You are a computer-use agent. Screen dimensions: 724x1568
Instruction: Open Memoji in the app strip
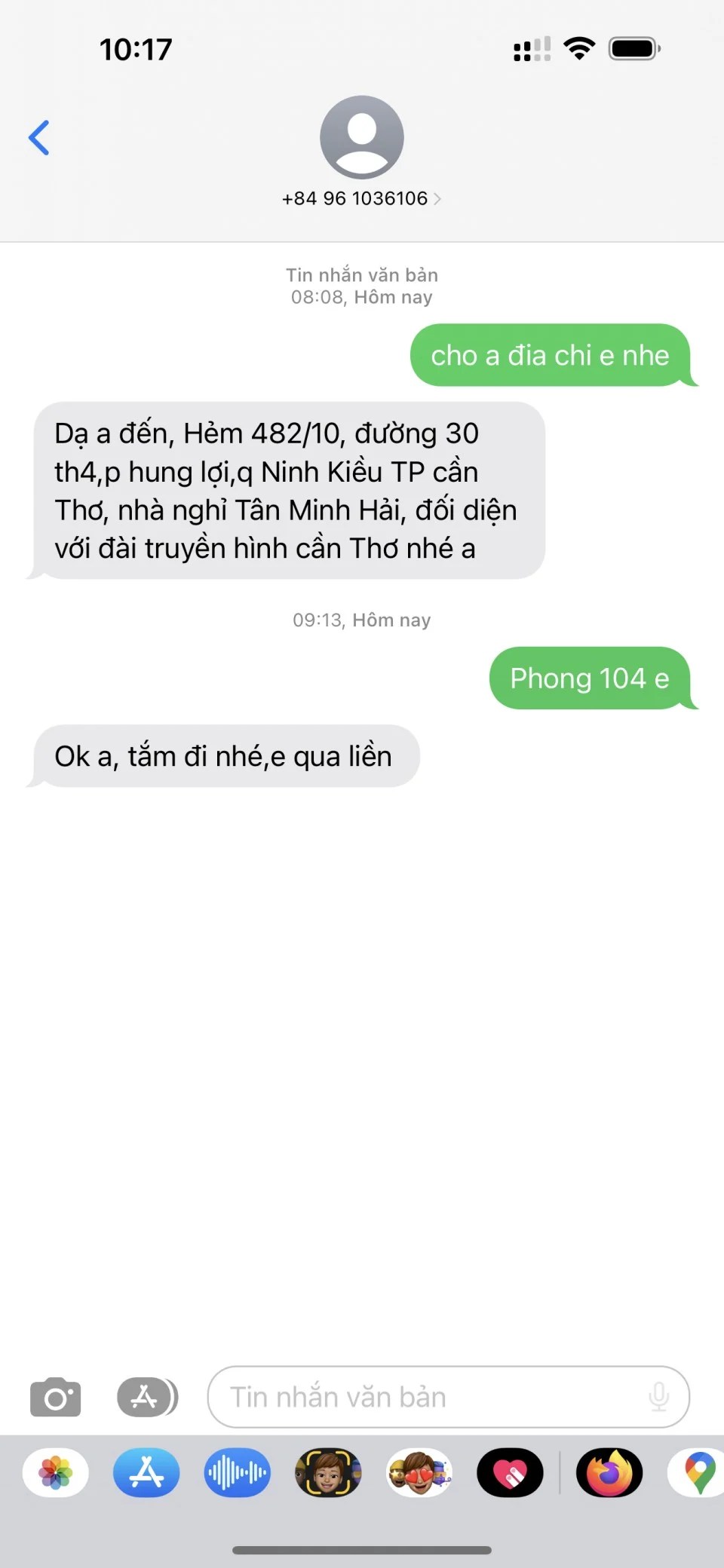pos(328,1472)
